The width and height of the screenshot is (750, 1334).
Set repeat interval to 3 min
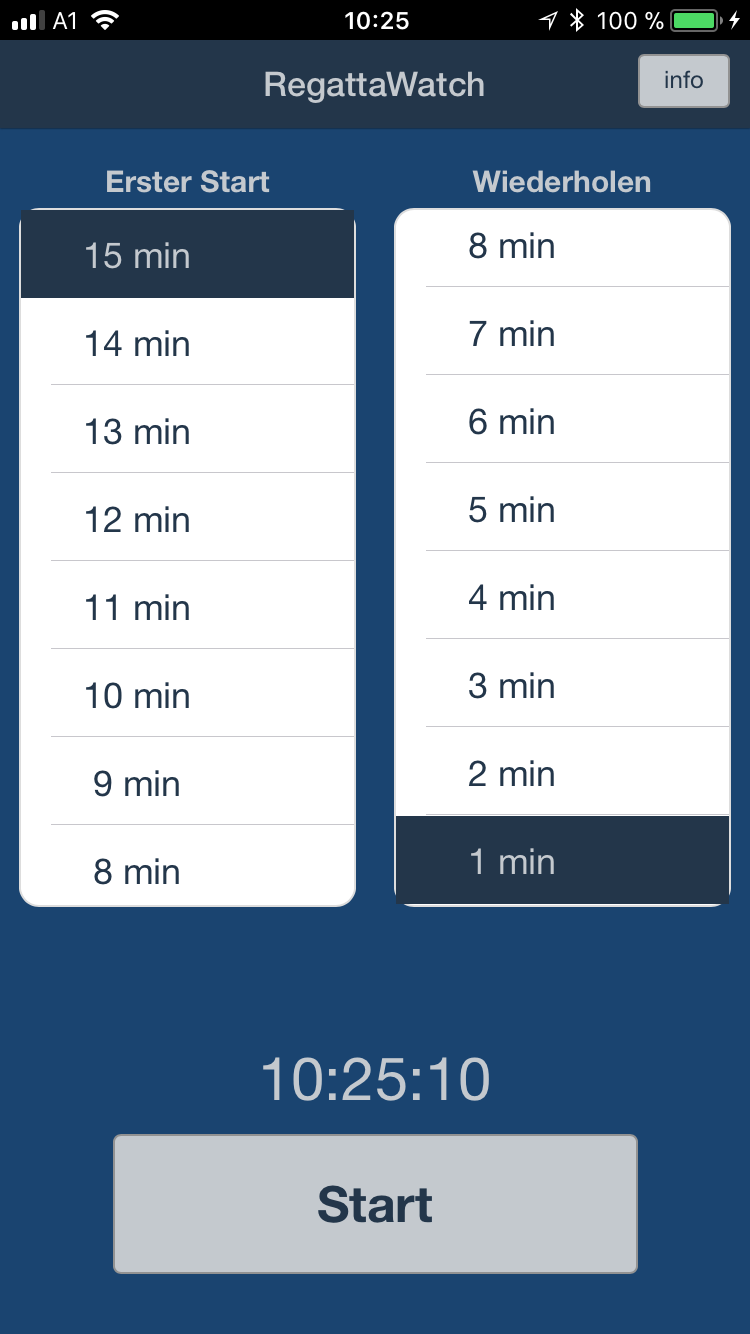click(x=562, y=686)
